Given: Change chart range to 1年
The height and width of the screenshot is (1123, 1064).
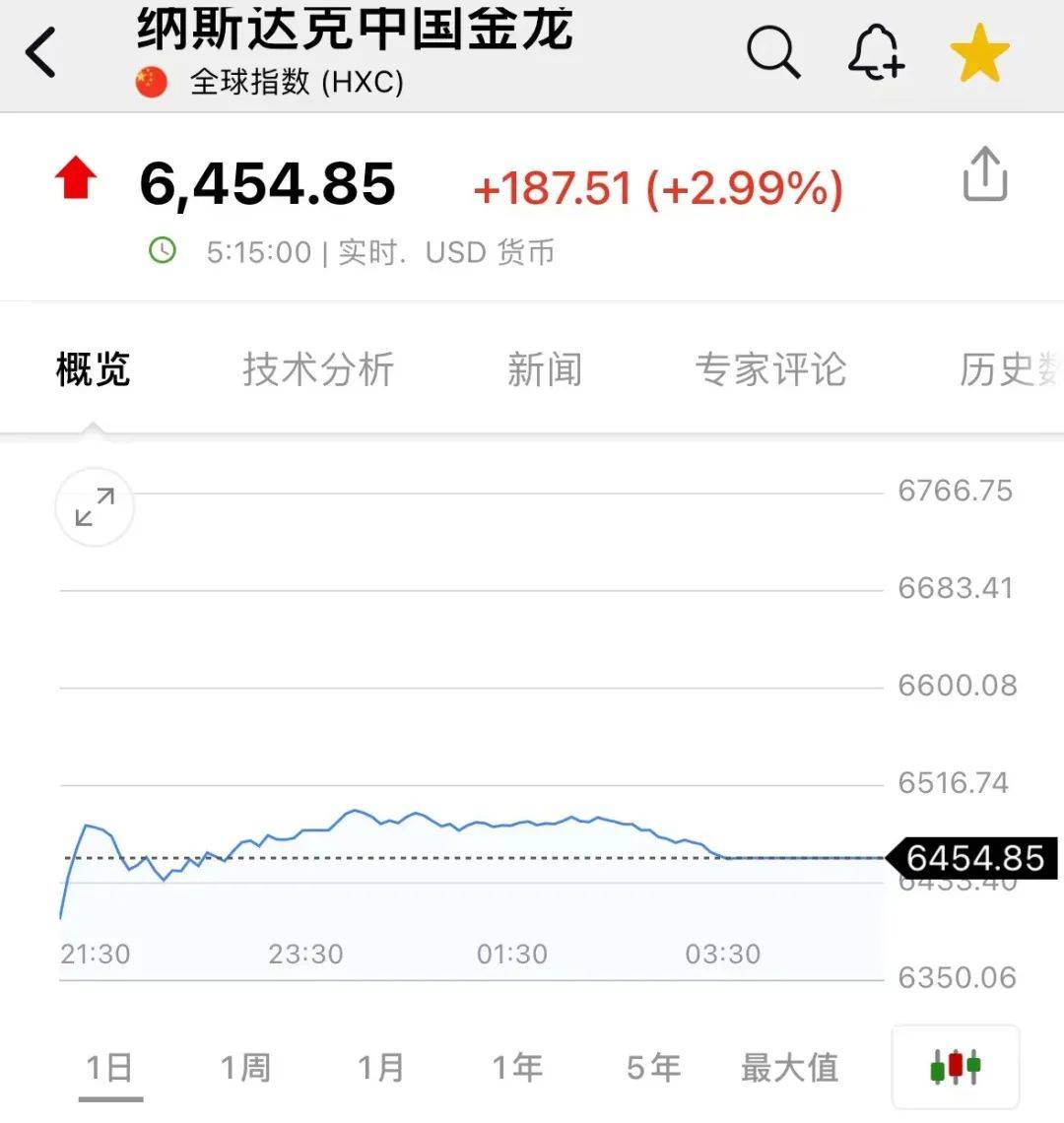Looking at the screenshot, I should [517, 1068].
